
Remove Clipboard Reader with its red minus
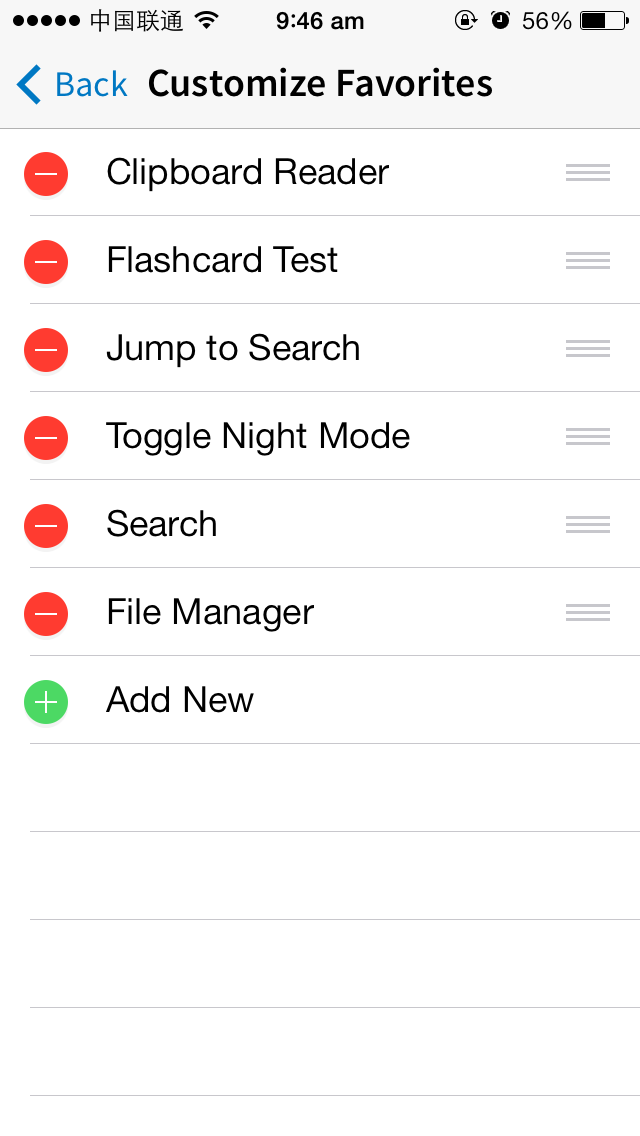pos(46,174)
